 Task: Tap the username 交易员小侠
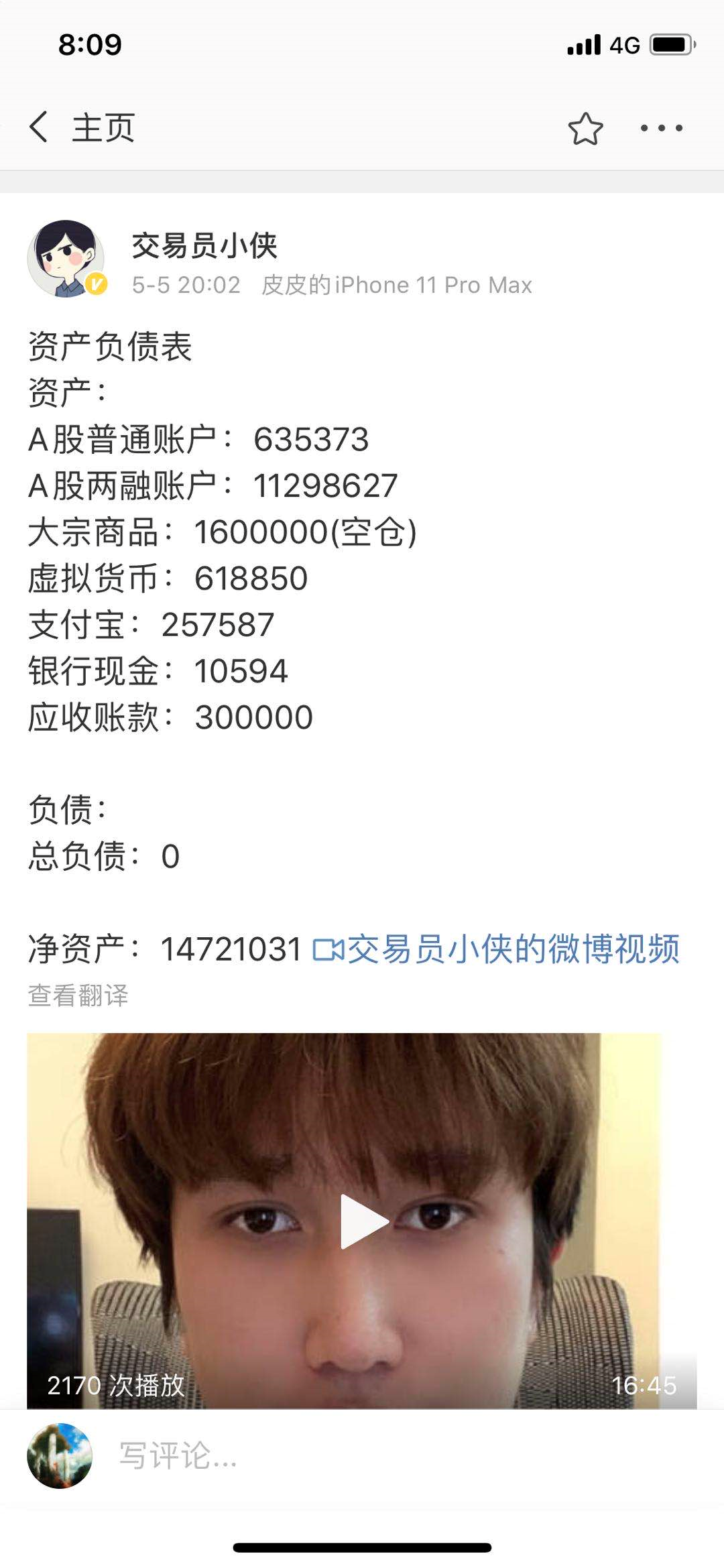click(x=204, y=245)
